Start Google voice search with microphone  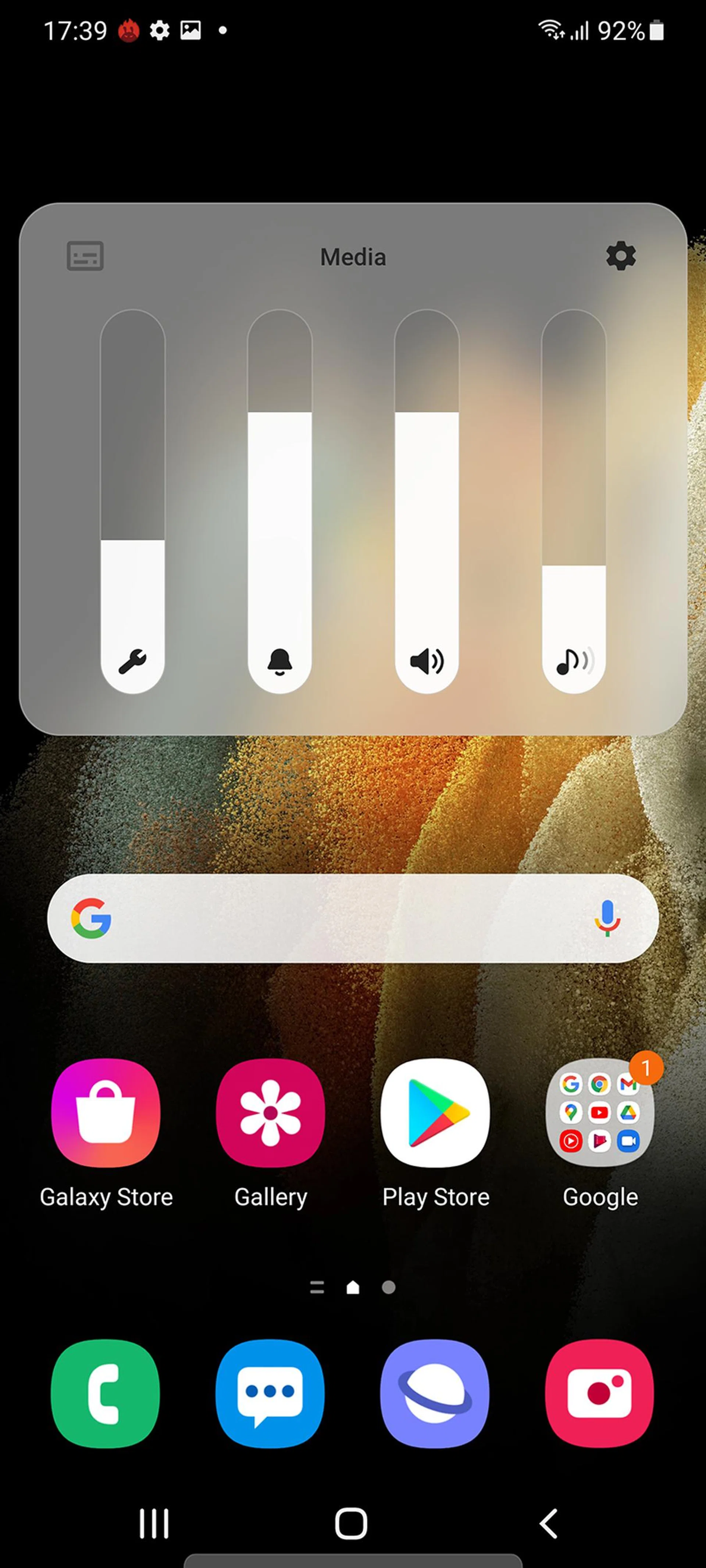point(607,918)
